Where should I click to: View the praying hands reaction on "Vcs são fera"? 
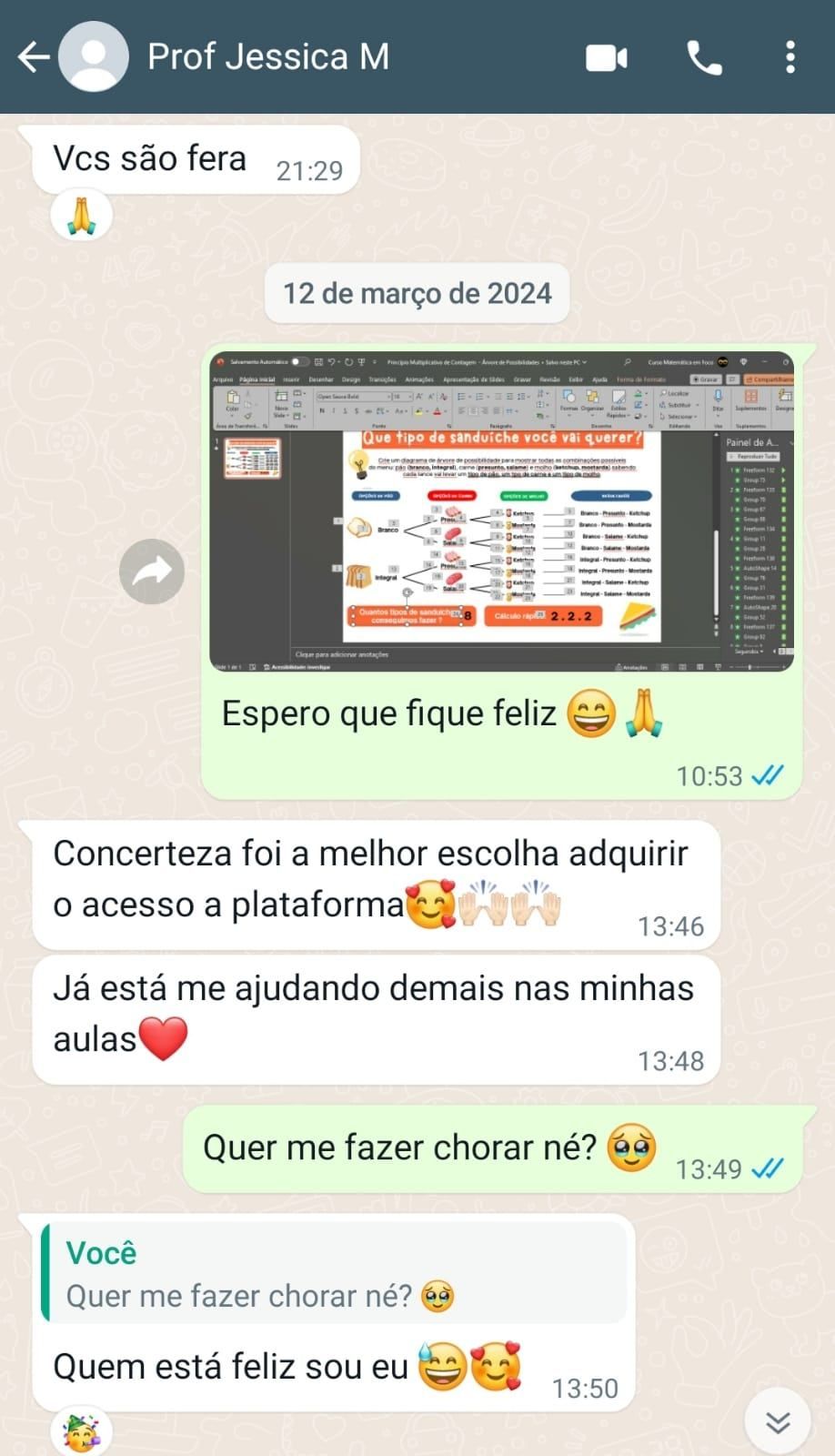click(x=81, y=217)
